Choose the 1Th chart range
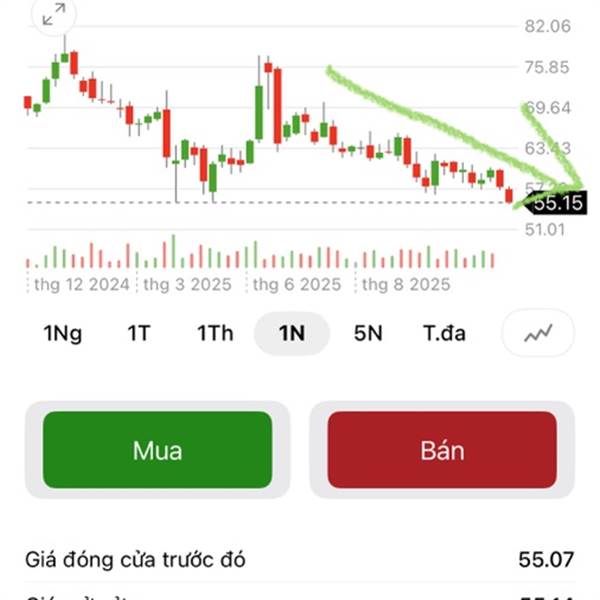Viewport: 600px width, 600px height. [x=215, y=333]
